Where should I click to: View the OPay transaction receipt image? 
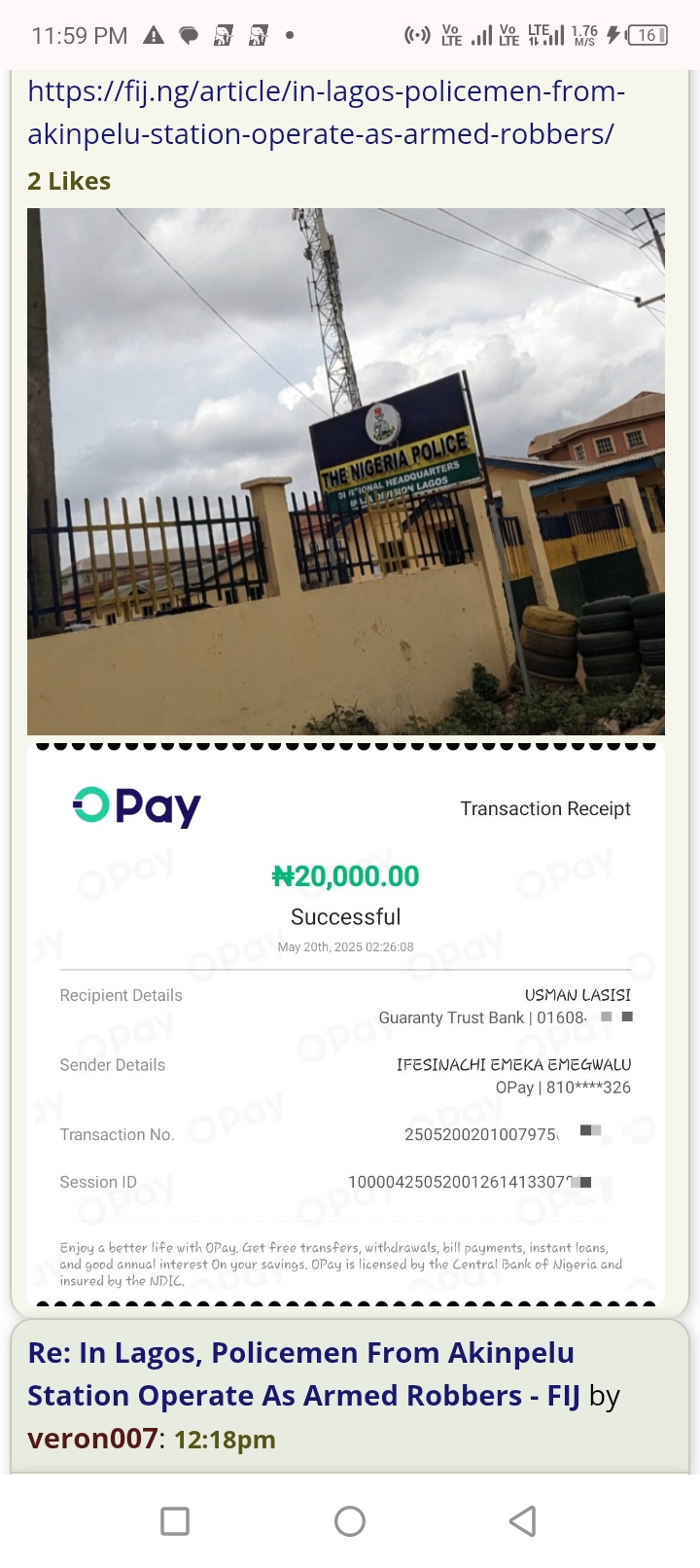346,1023
